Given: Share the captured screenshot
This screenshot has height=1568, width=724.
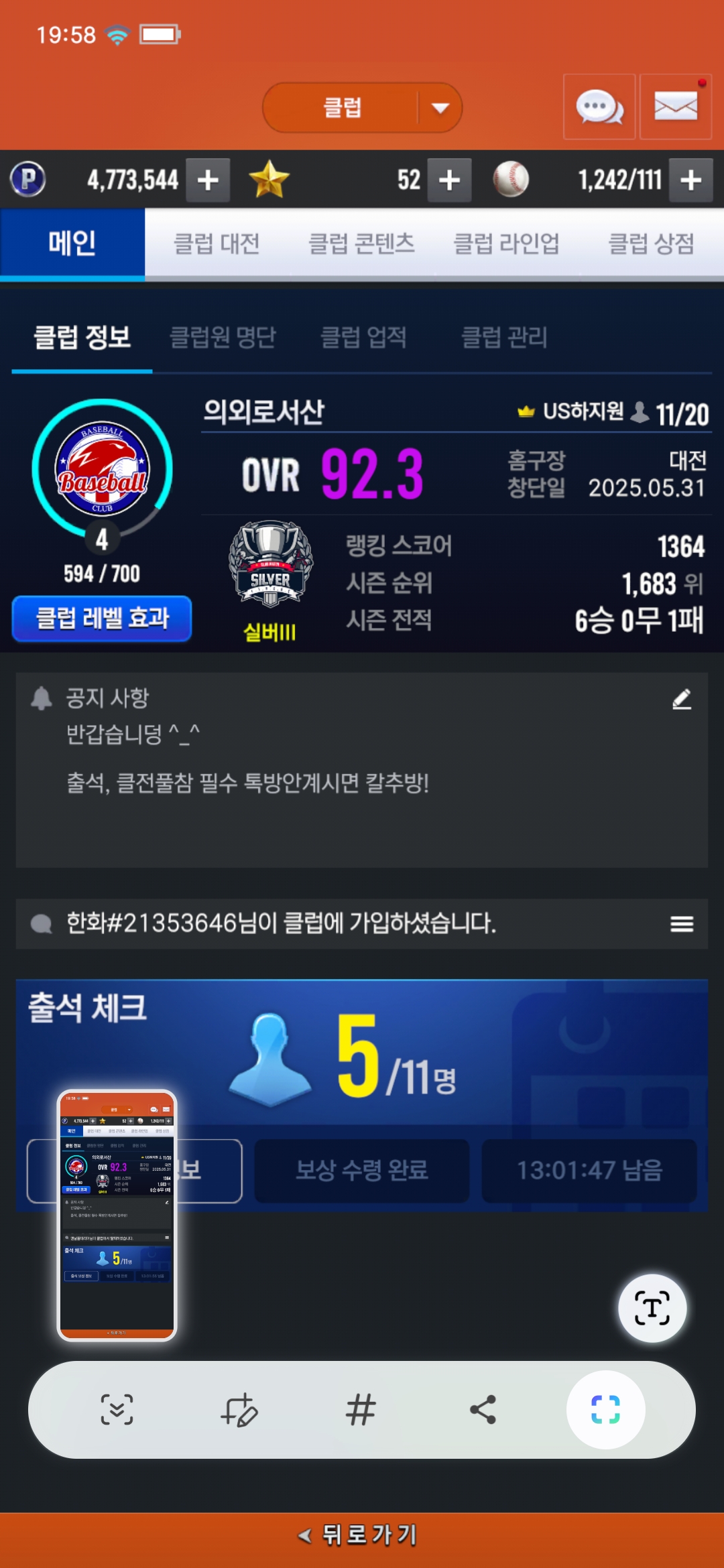Looking at the screenshot, I should [x=483, y=1410].
